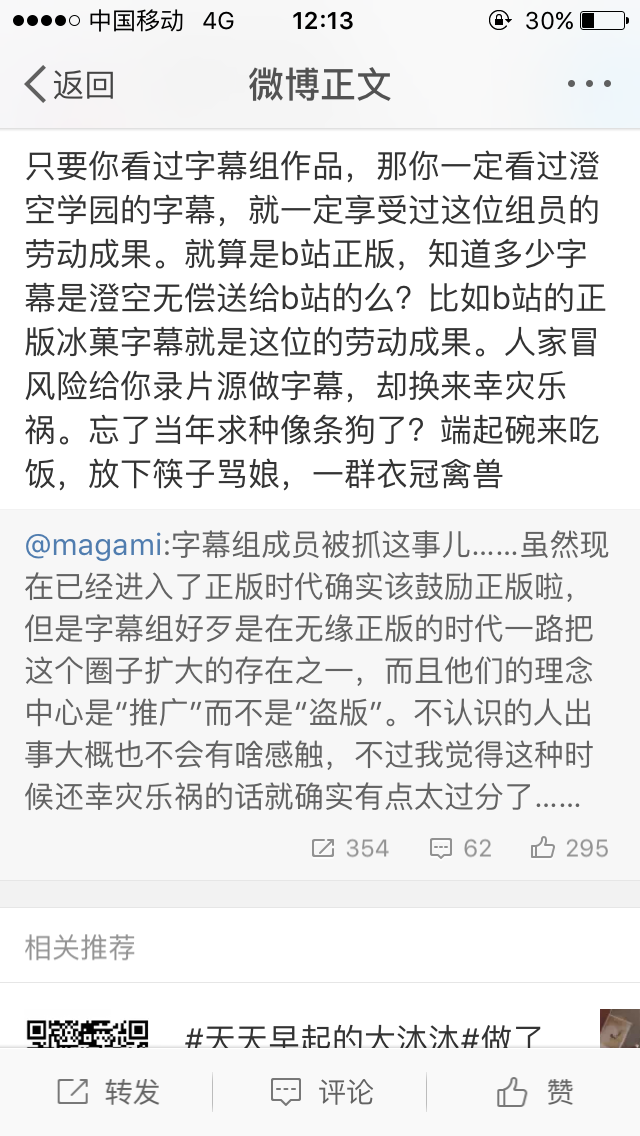Open the three-dot overflow menu

click(x=588, y=85)
